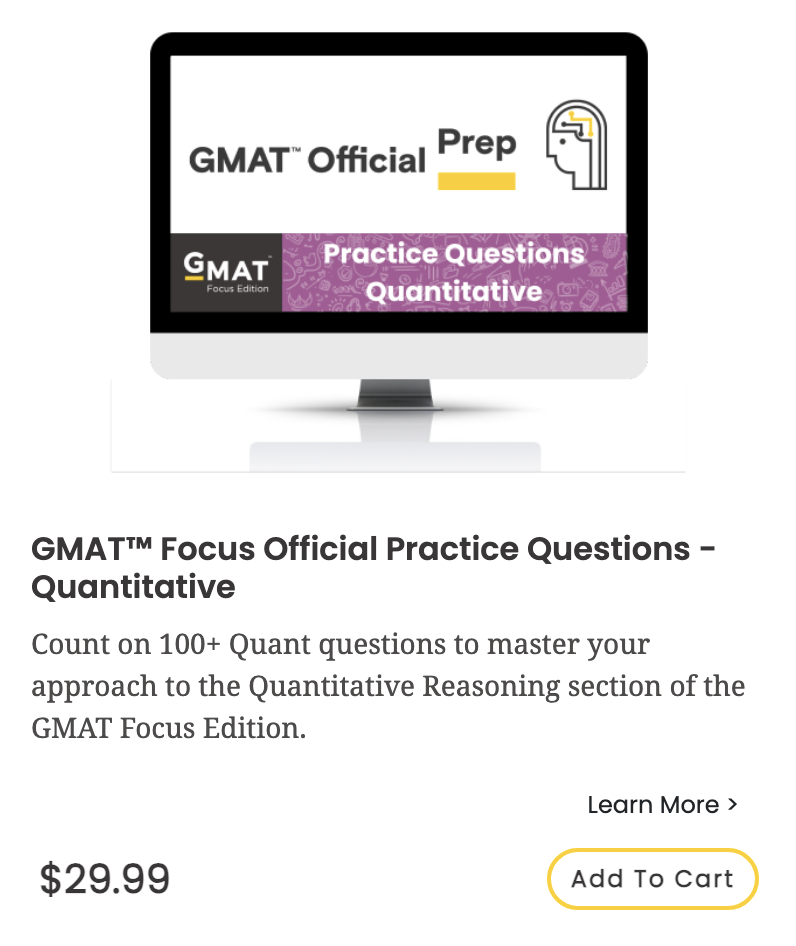Select the GMAT Focus Edition logo
Viewport: 796px width, 946px height.
[225, 270]
